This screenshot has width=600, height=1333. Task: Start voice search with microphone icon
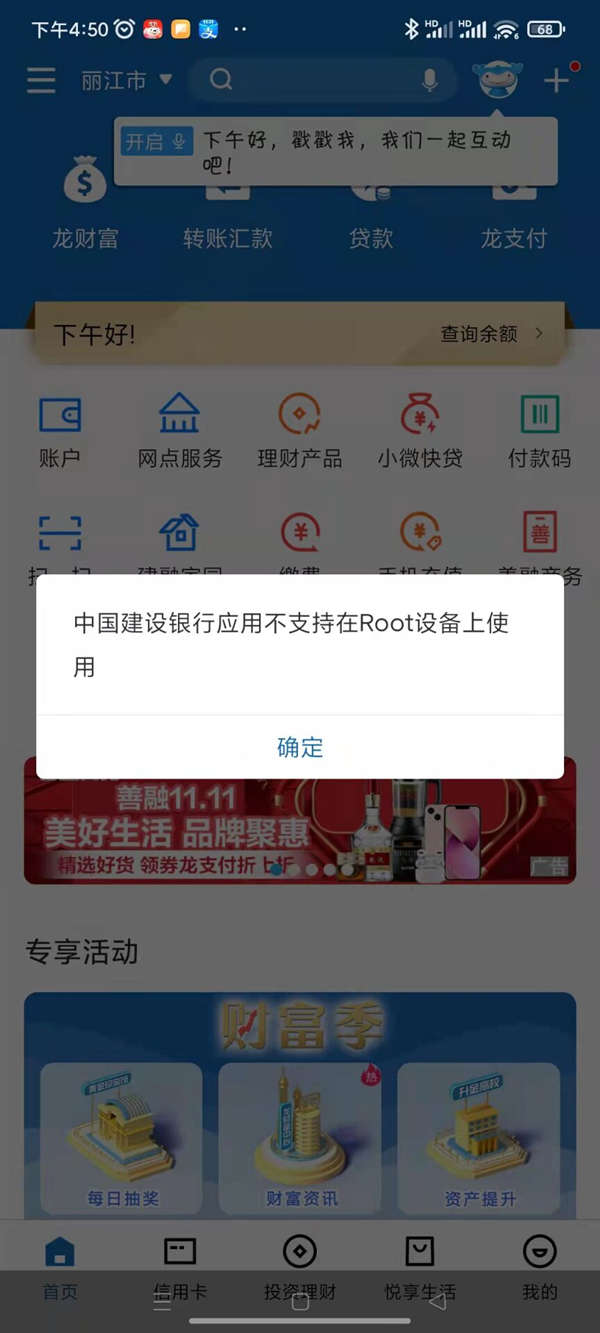[430, 80]
